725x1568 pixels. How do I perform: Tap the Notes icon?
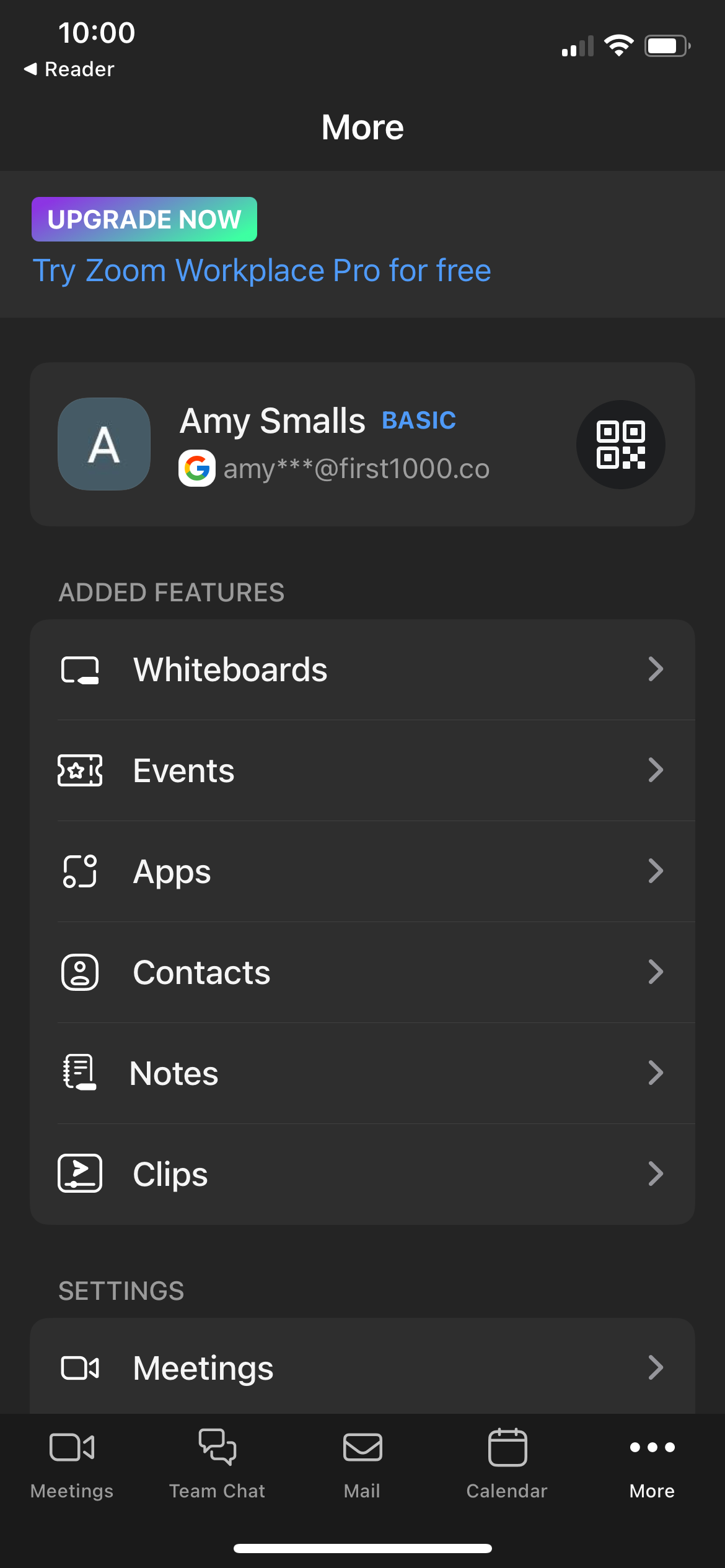(80, 1073)
